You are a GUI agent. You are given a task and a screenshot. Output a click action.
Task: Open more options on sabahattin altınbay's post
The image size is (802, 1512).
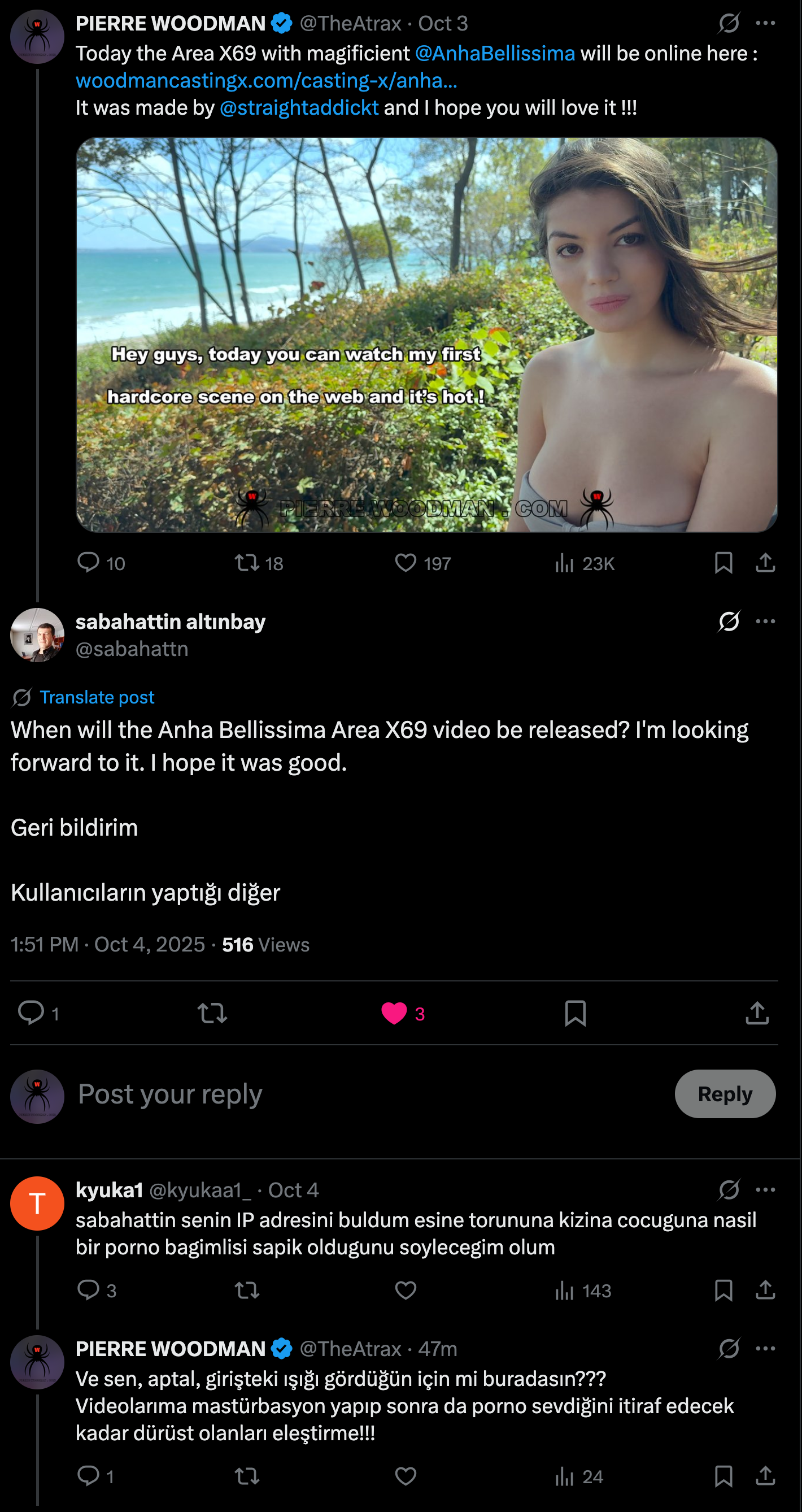click(x=765, y=622)
